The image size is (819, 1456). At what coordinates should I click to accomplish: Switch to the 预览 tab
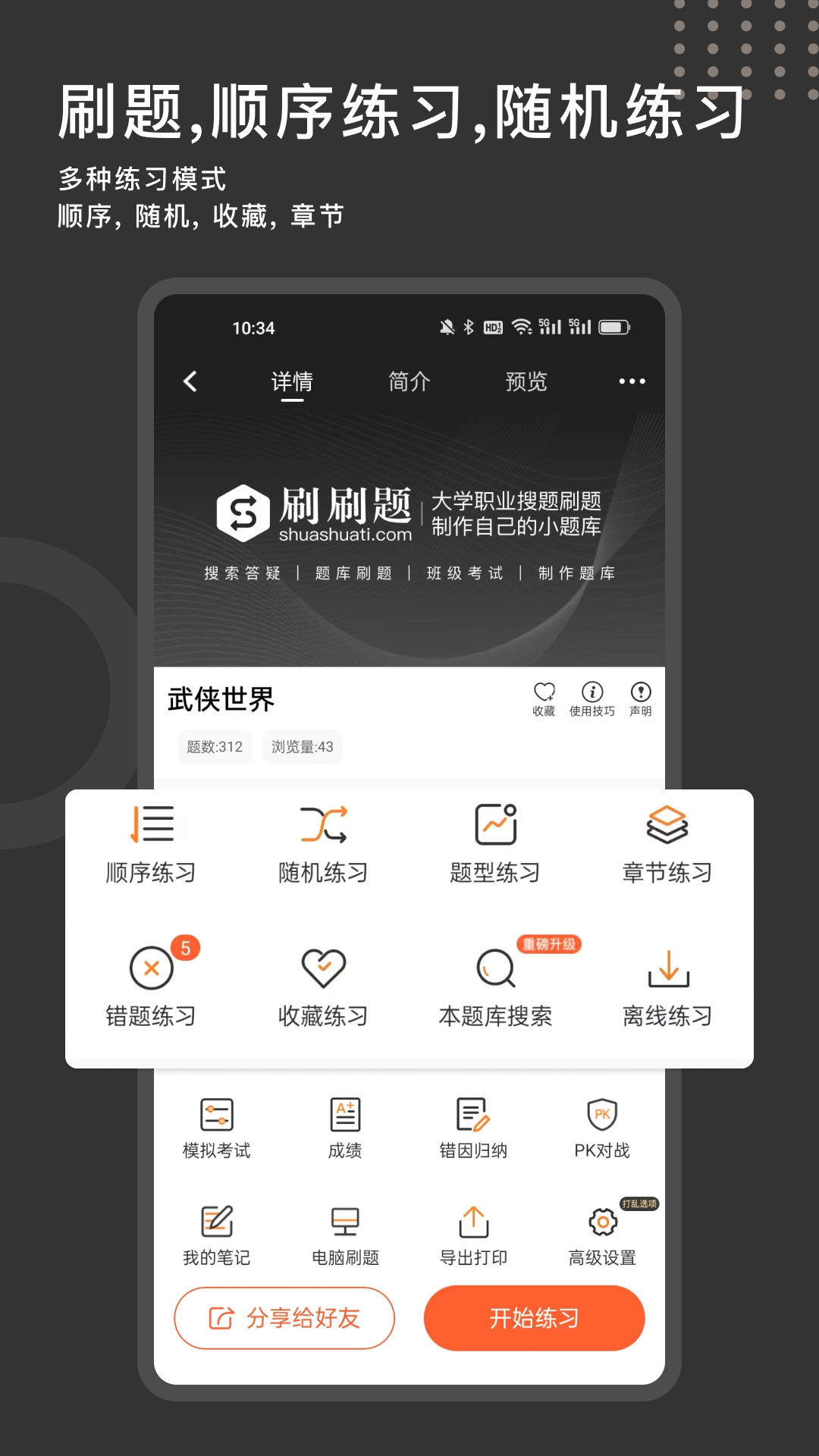click(526, 382)
